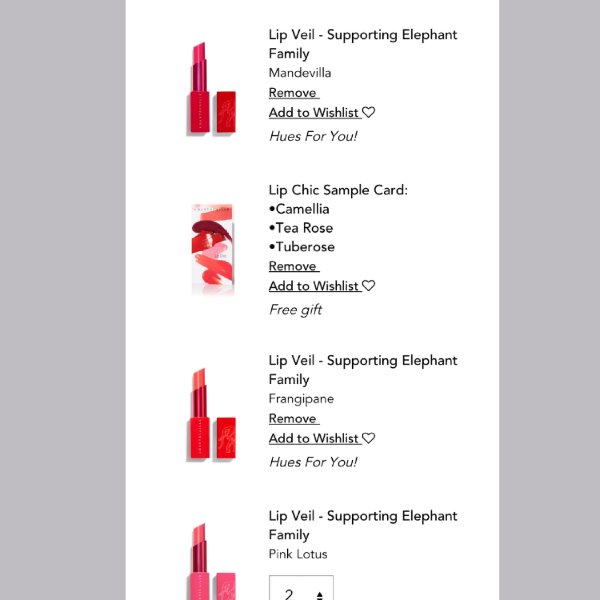Add Frangipane Lip Veil to wishlist
This screenshot has height=600, width=600.
coord(321,438)
